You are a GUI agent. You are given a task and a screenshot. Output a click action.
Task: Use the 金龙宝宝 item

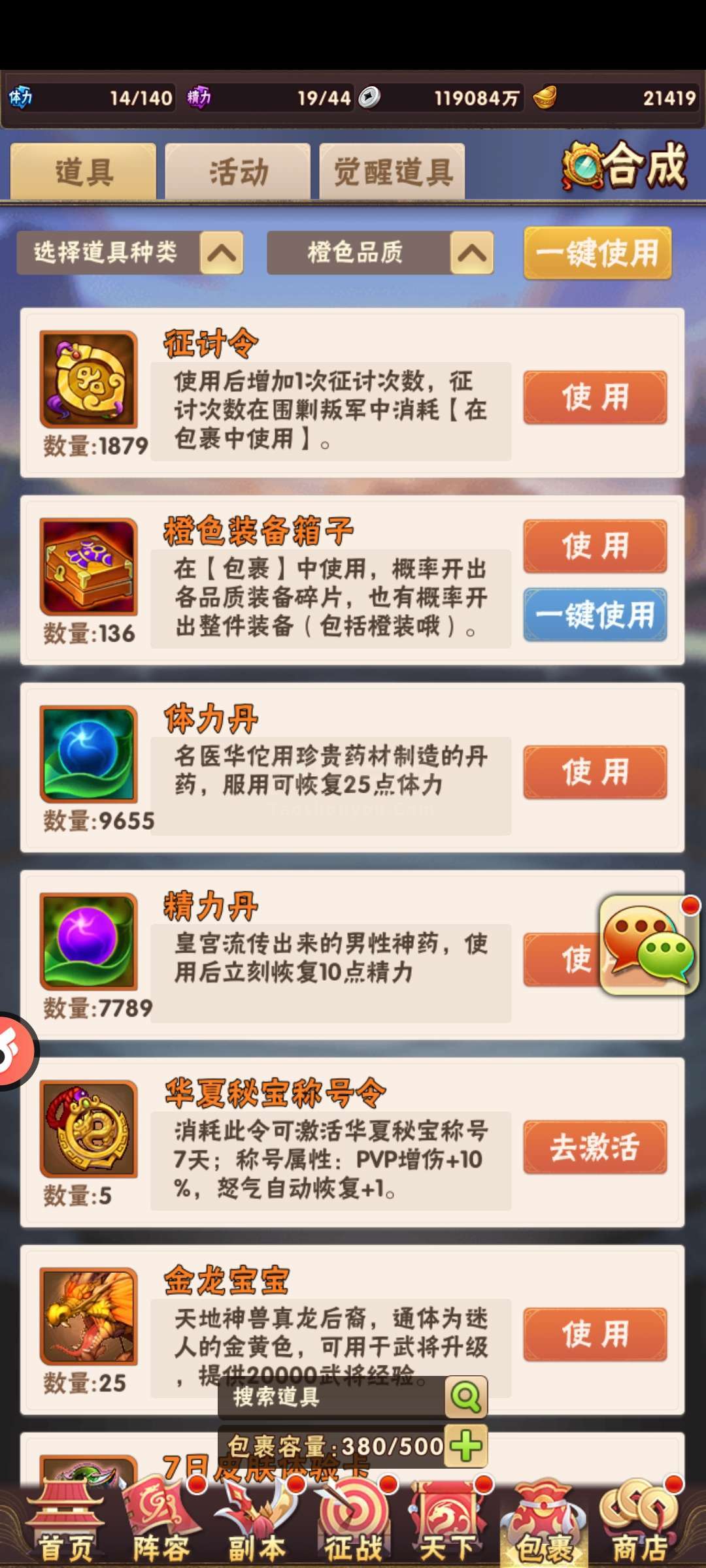(595, 1335)
